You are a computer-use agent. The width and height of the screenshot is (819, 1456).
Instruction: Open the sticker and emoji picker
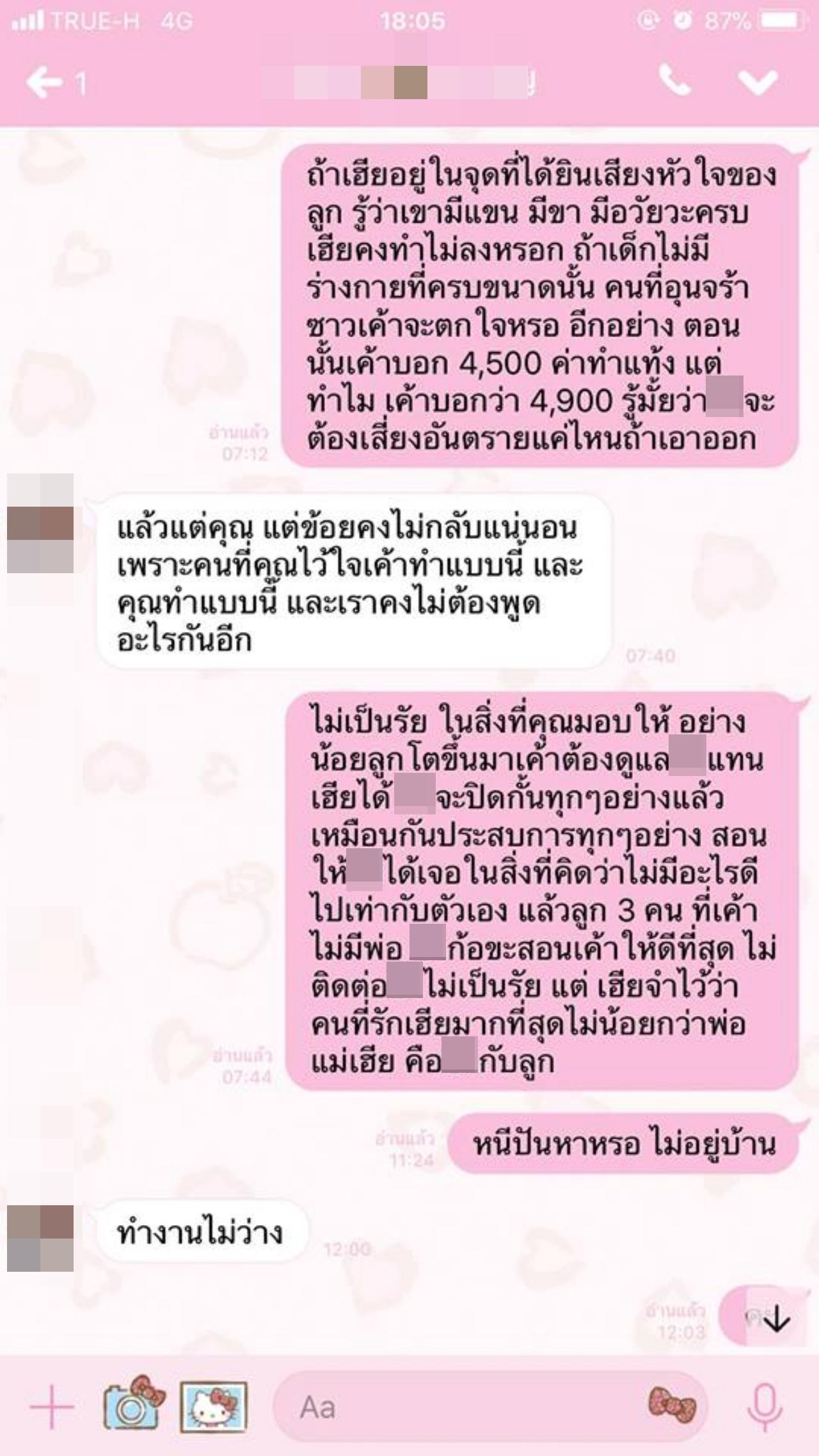[x=671, y=1405]
